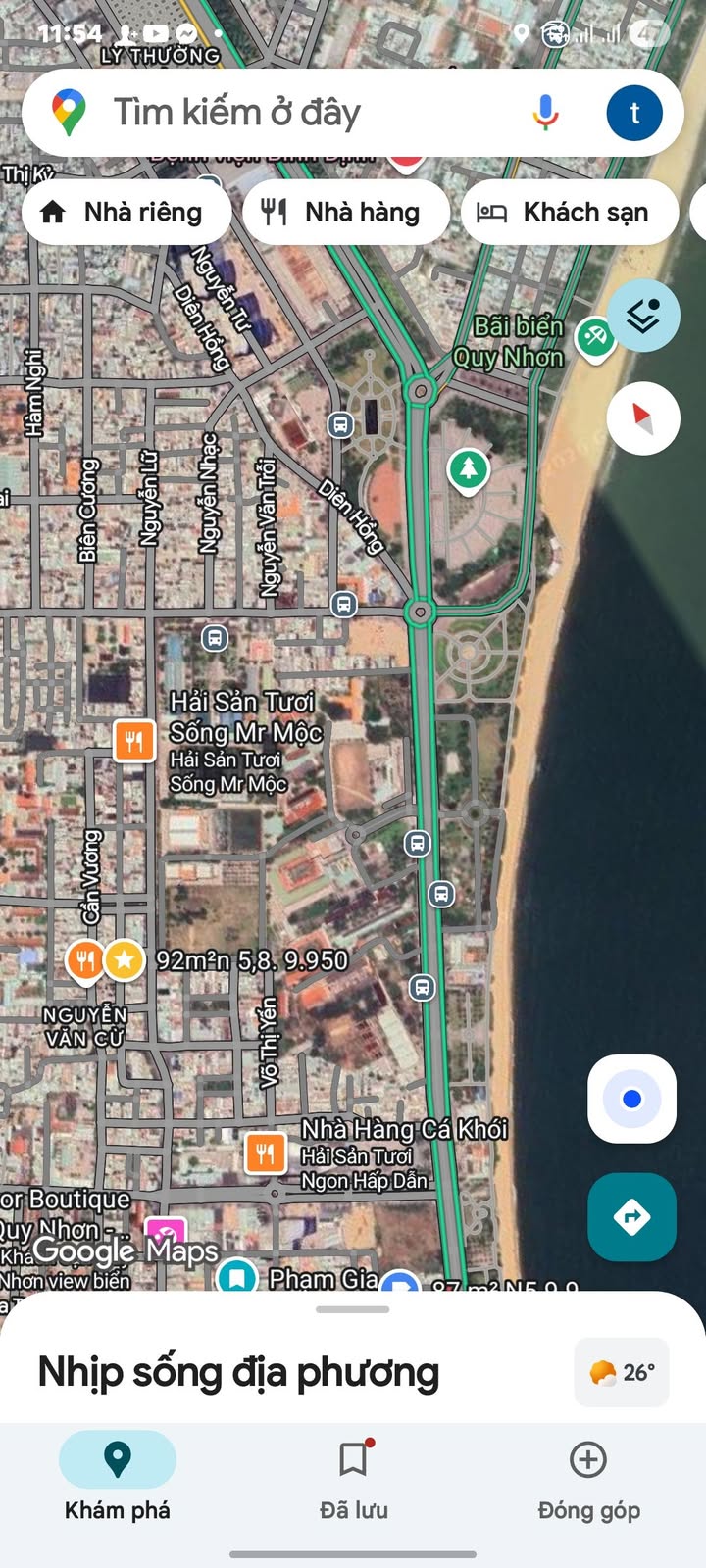
Task: Select the green park tree marker
Action: [469, 468]
